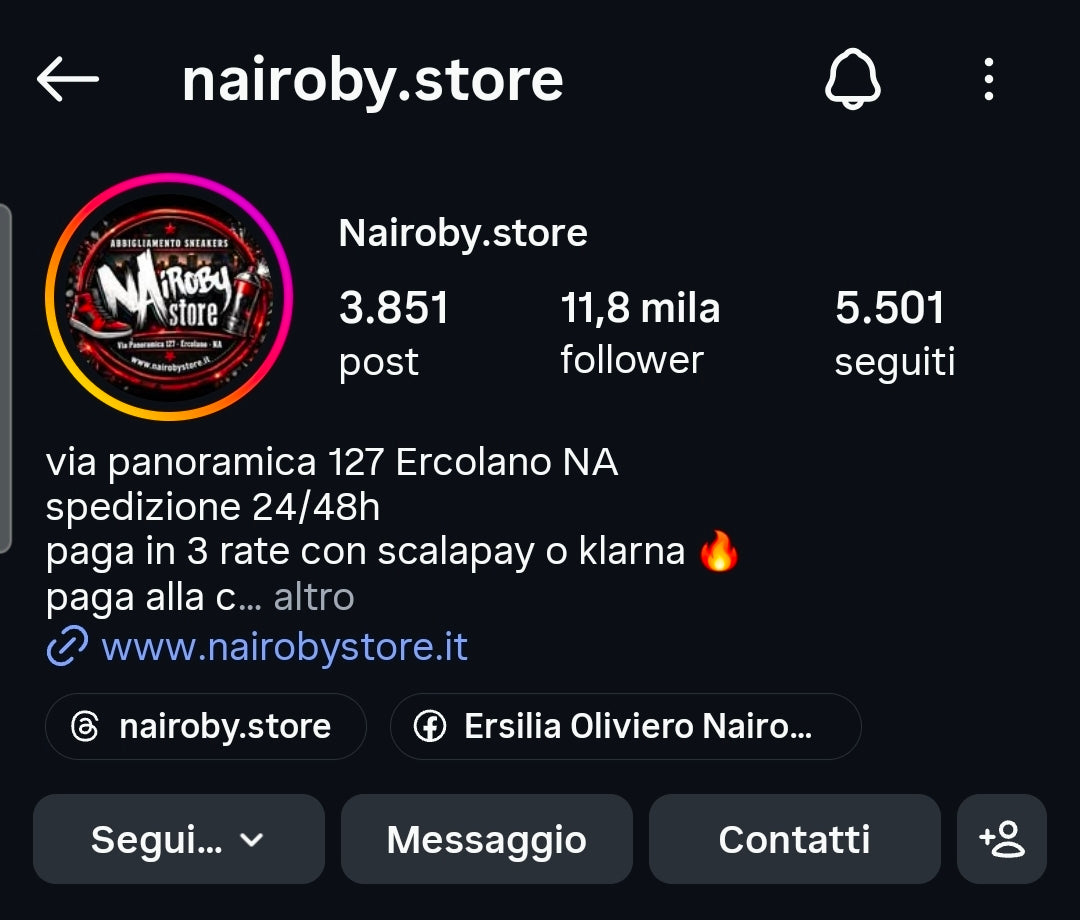Tap the Messaggio button
This screenshot has height=920, width=1080.
pyautogui.click(x=487, y=840)
